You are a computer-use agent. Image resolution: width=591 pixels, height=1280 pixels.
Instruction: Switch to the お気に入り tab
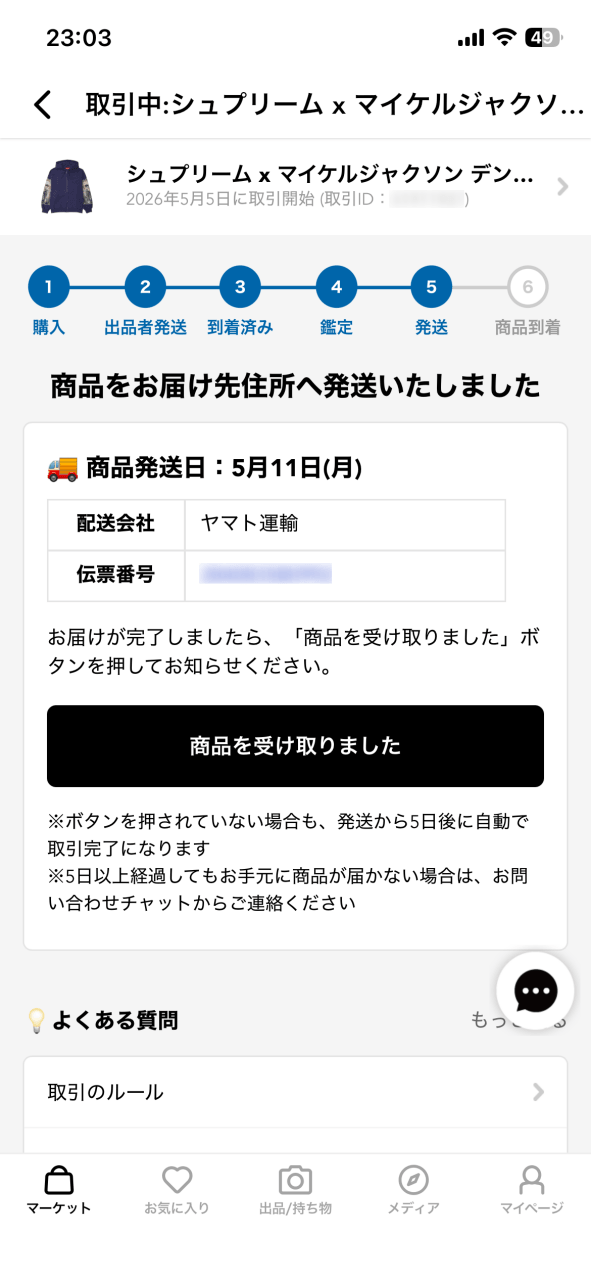click(177, 1190)
